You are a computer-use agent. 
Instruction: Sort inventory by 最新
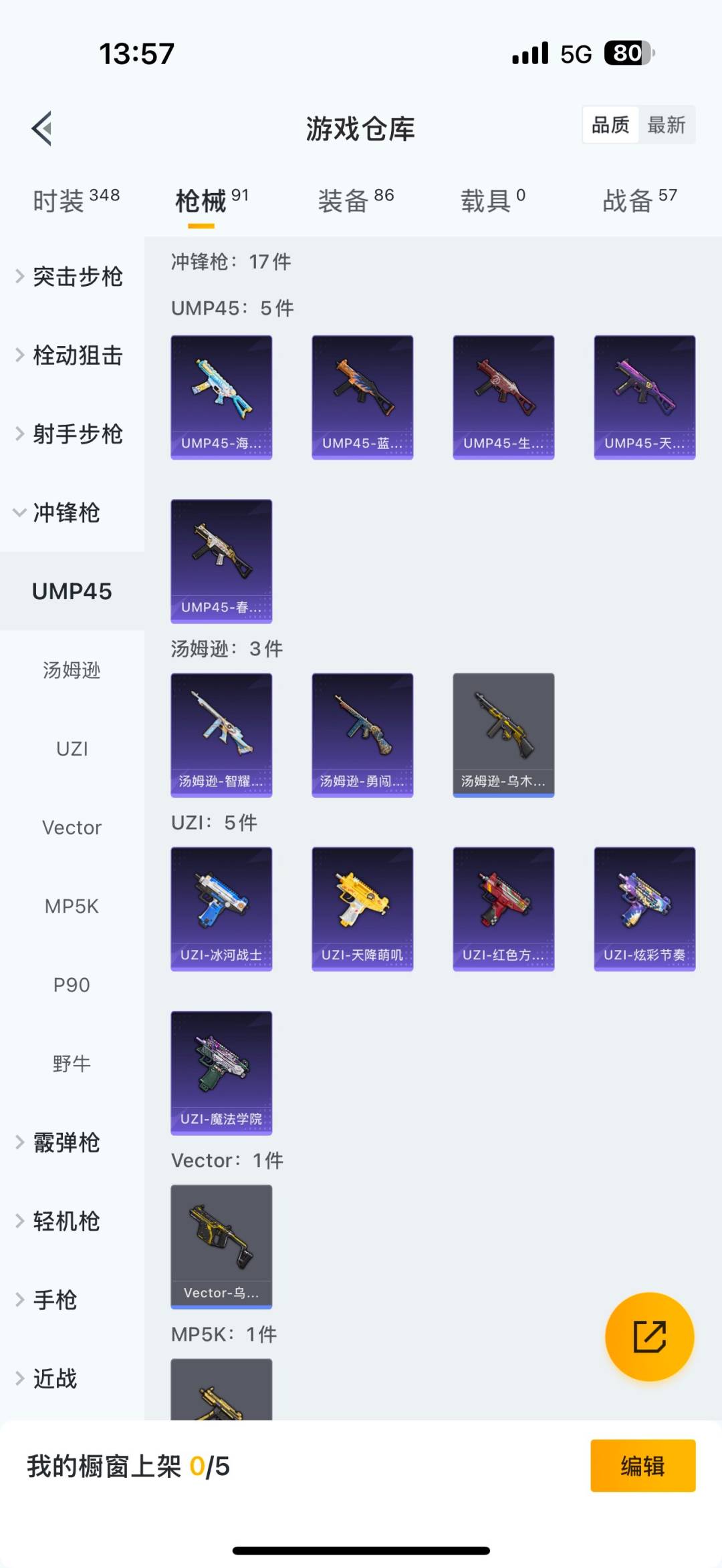tap(667, 125)
